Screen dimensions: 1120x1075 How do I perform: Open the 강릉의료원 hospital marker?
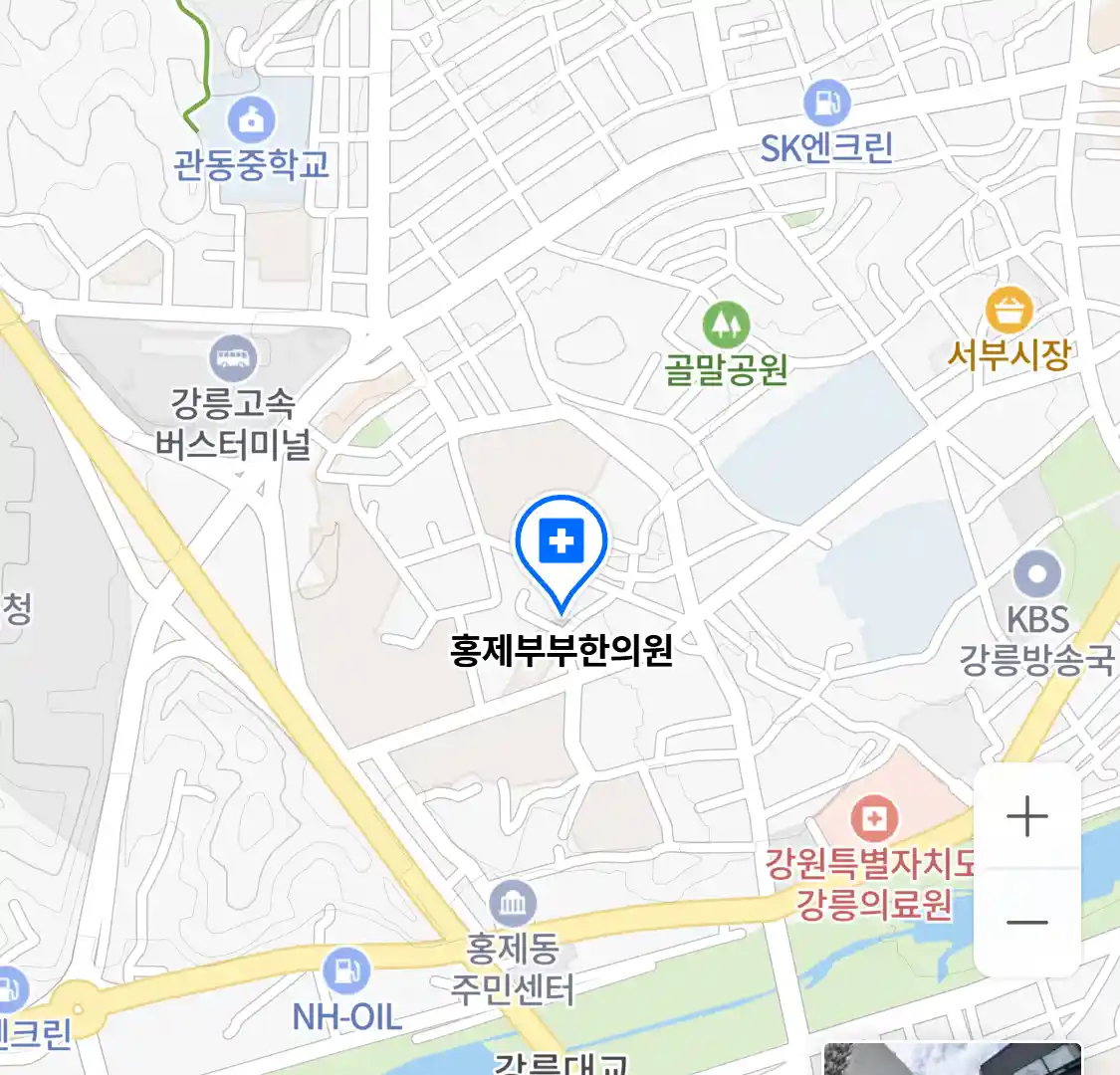click(874, 820)
